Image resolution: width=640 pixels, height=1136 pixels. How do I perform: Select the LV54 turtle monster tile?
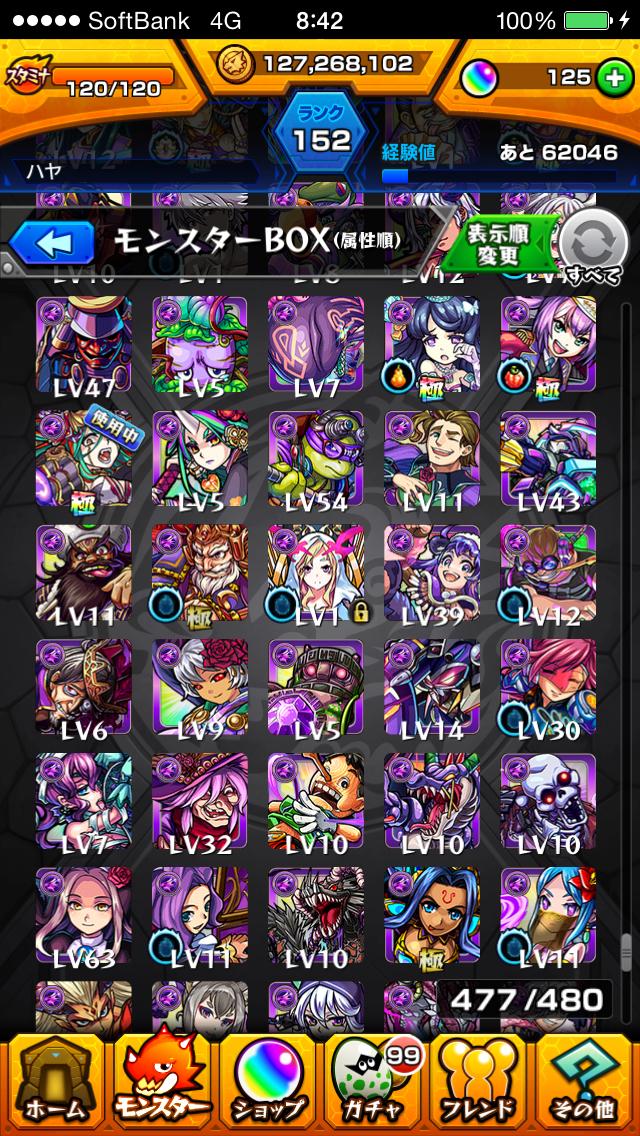tap(315, 459)
